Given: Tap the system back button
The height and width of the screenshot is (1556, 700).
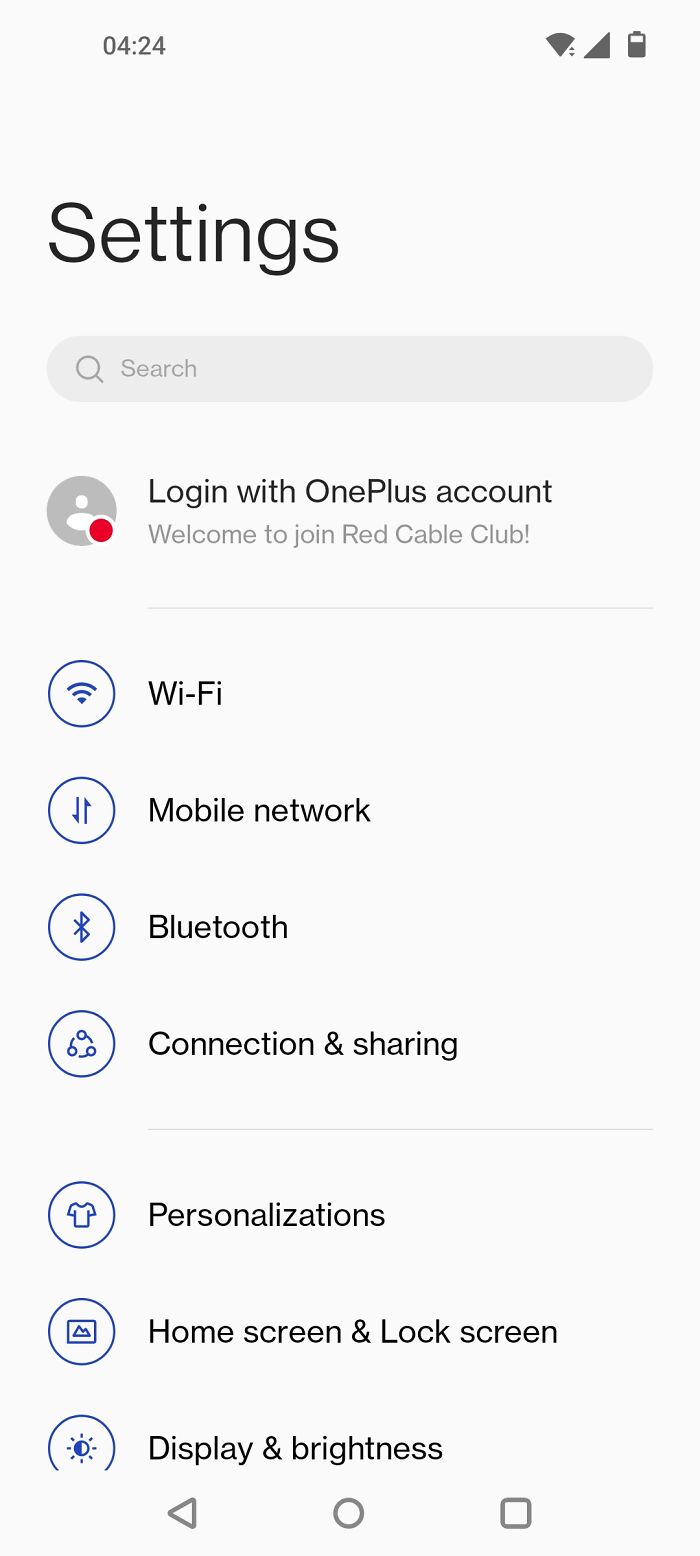Looking at the screenshot, I should pos(182,1513).
